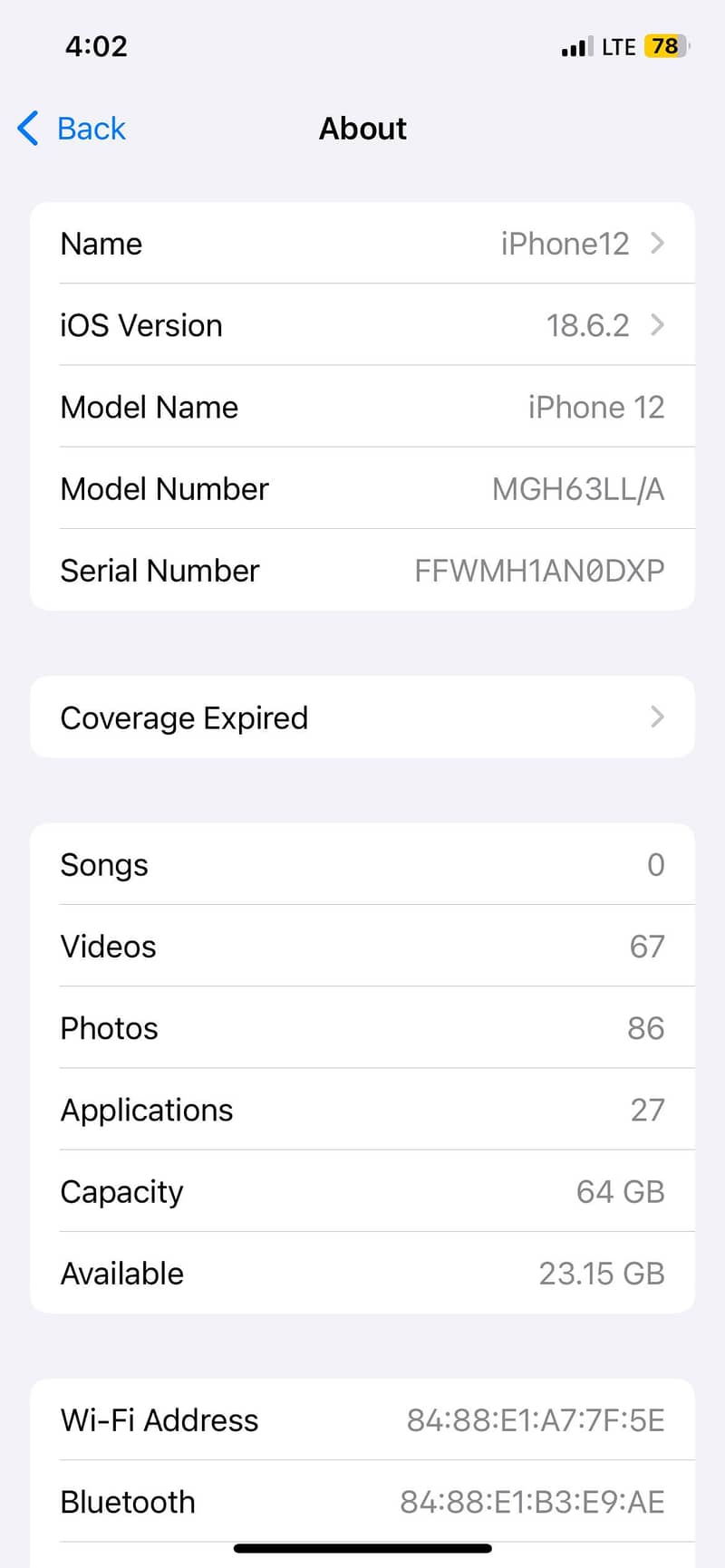725x1568 pixels.
Task: Tap the About title
Action: point(362,128)
